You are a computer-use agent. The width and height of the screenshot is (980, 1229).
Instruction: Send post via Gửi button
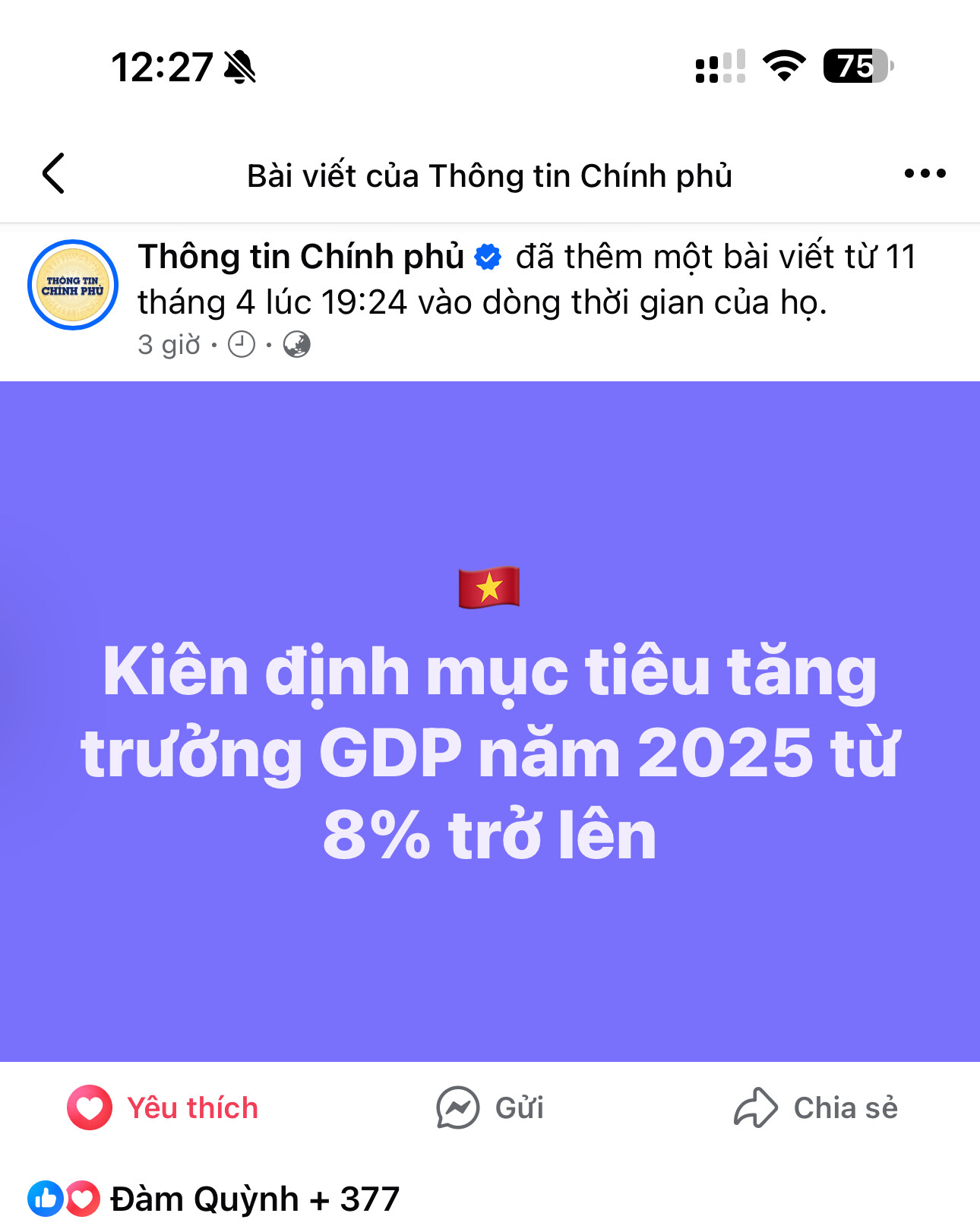click(x=490, y=1107)
